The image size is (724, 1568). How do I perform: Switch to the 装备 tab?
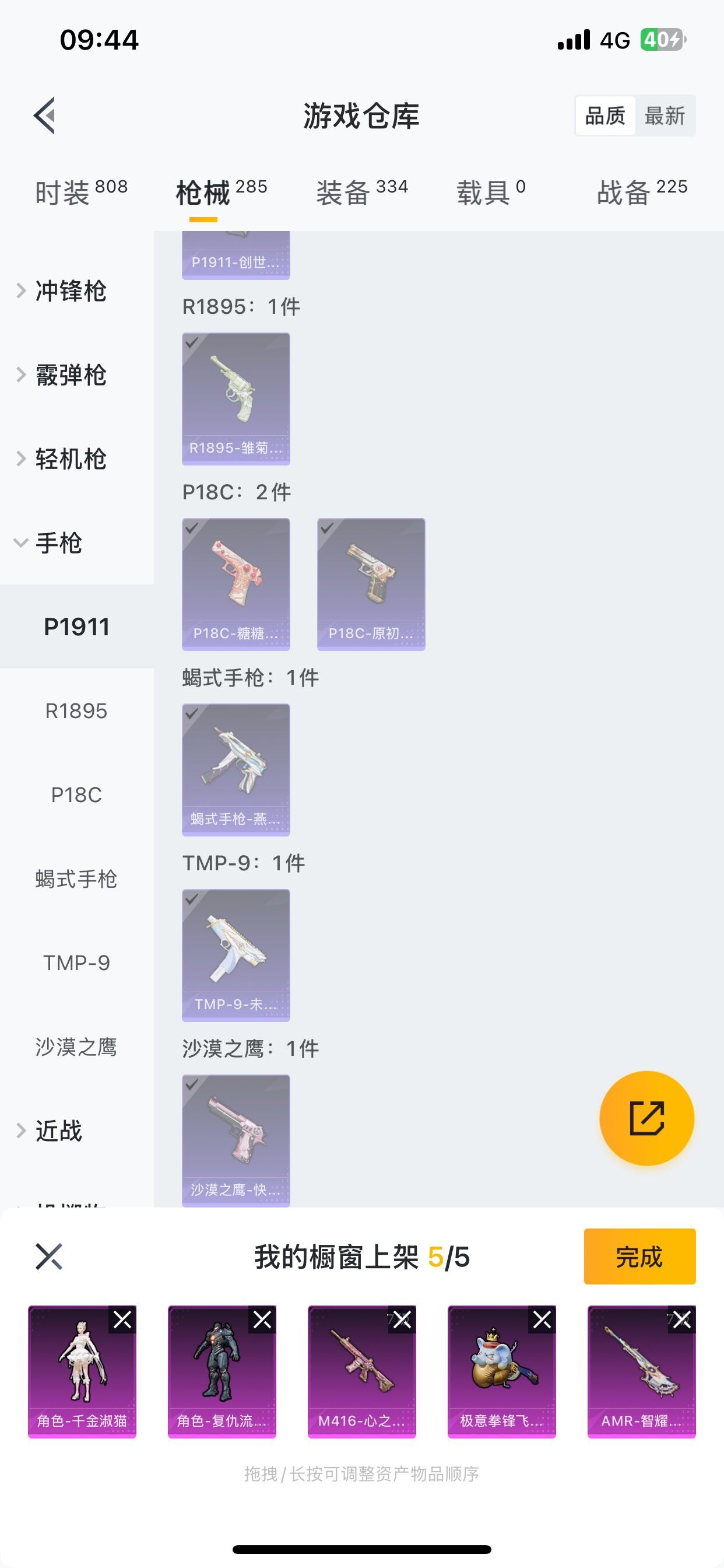click(361, 192)
